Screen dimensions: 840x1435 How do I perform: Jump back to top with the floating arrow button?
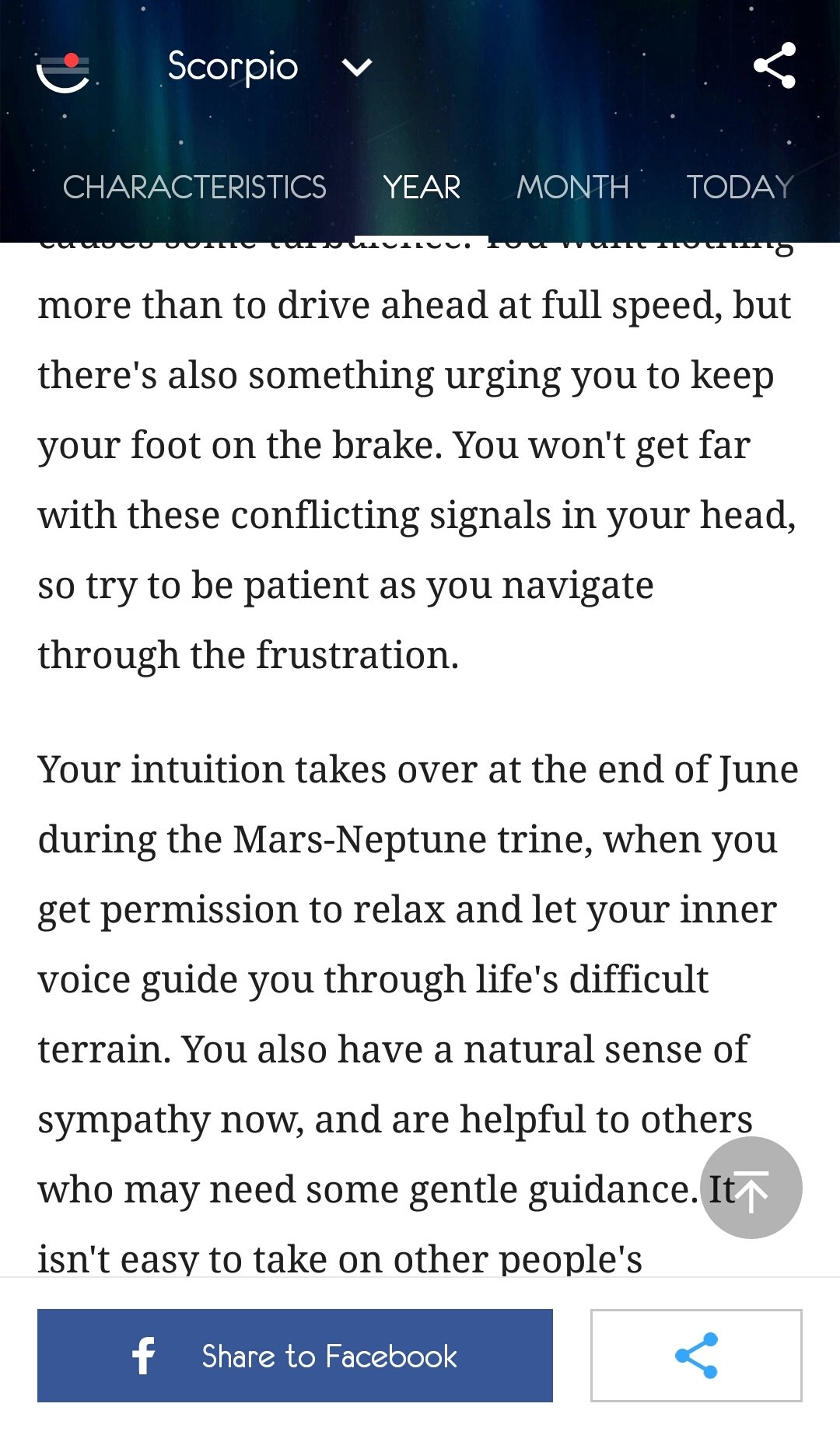click(751, 1188)
